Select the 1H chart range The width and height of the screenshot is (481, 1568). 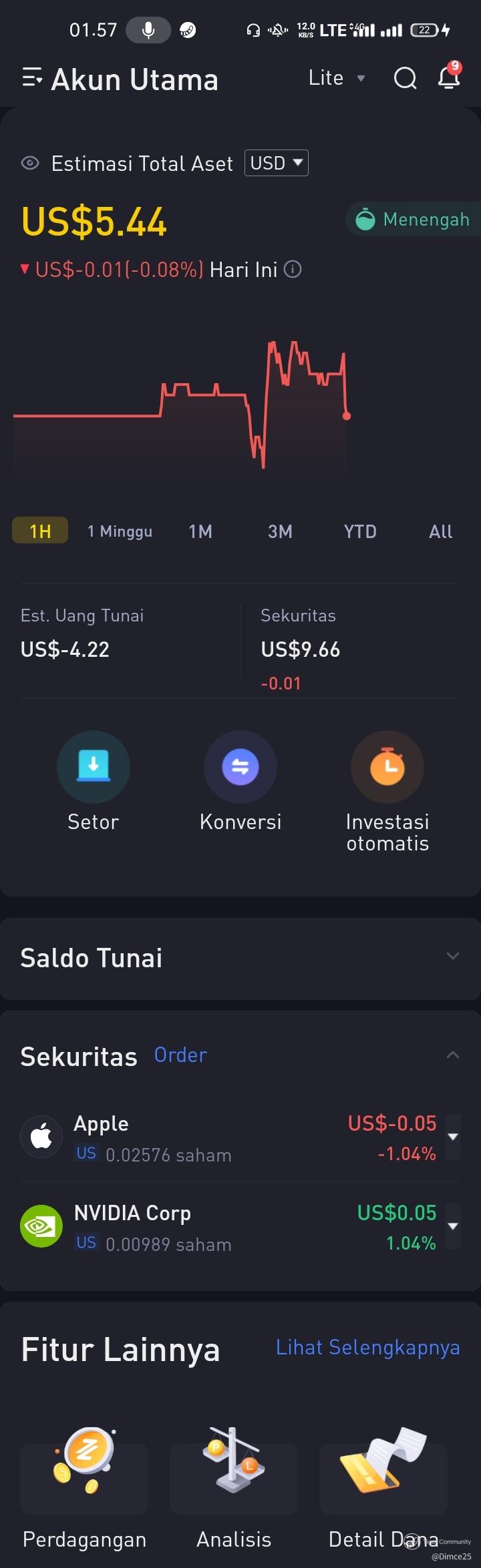pos(40,531)
